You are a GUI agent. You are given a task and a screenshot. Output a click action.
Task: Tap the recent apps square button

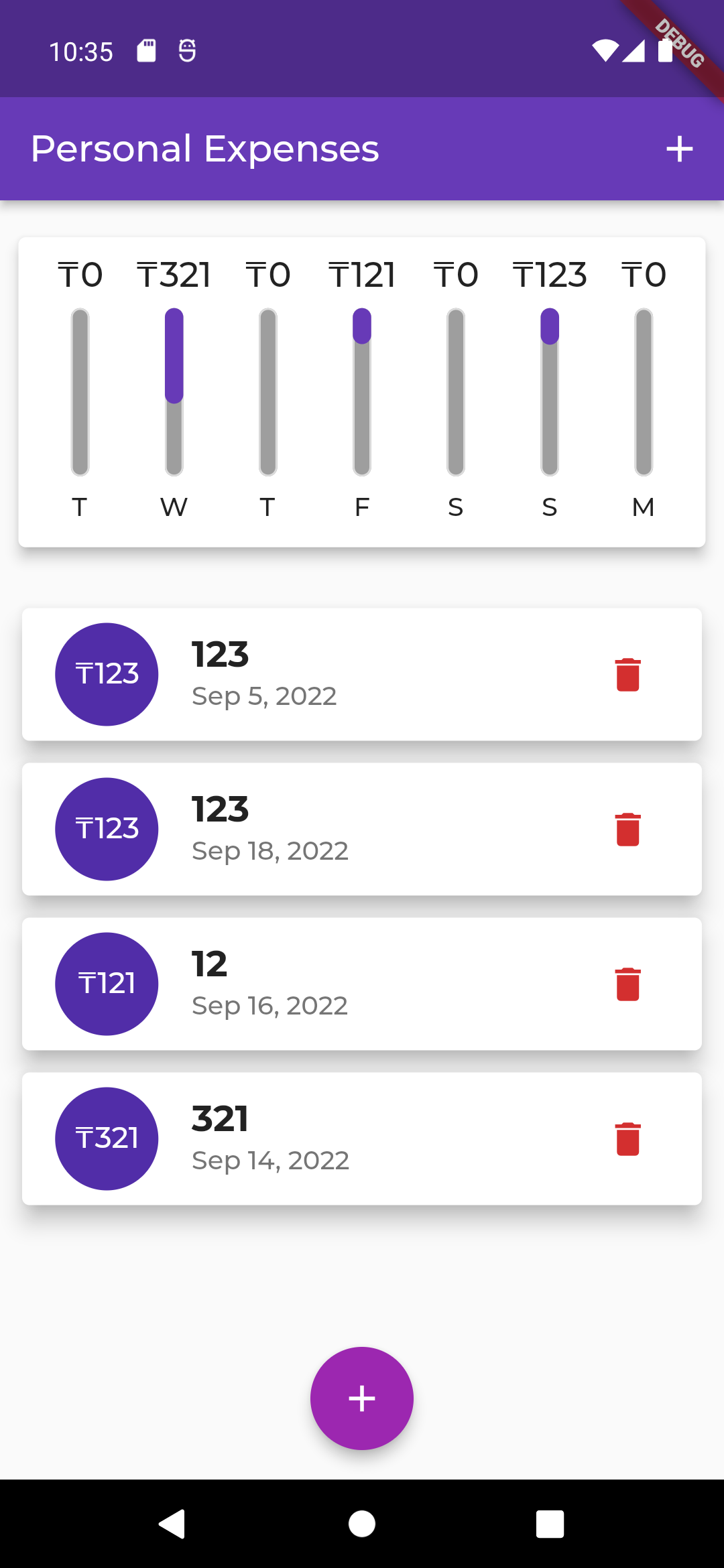550,1523
